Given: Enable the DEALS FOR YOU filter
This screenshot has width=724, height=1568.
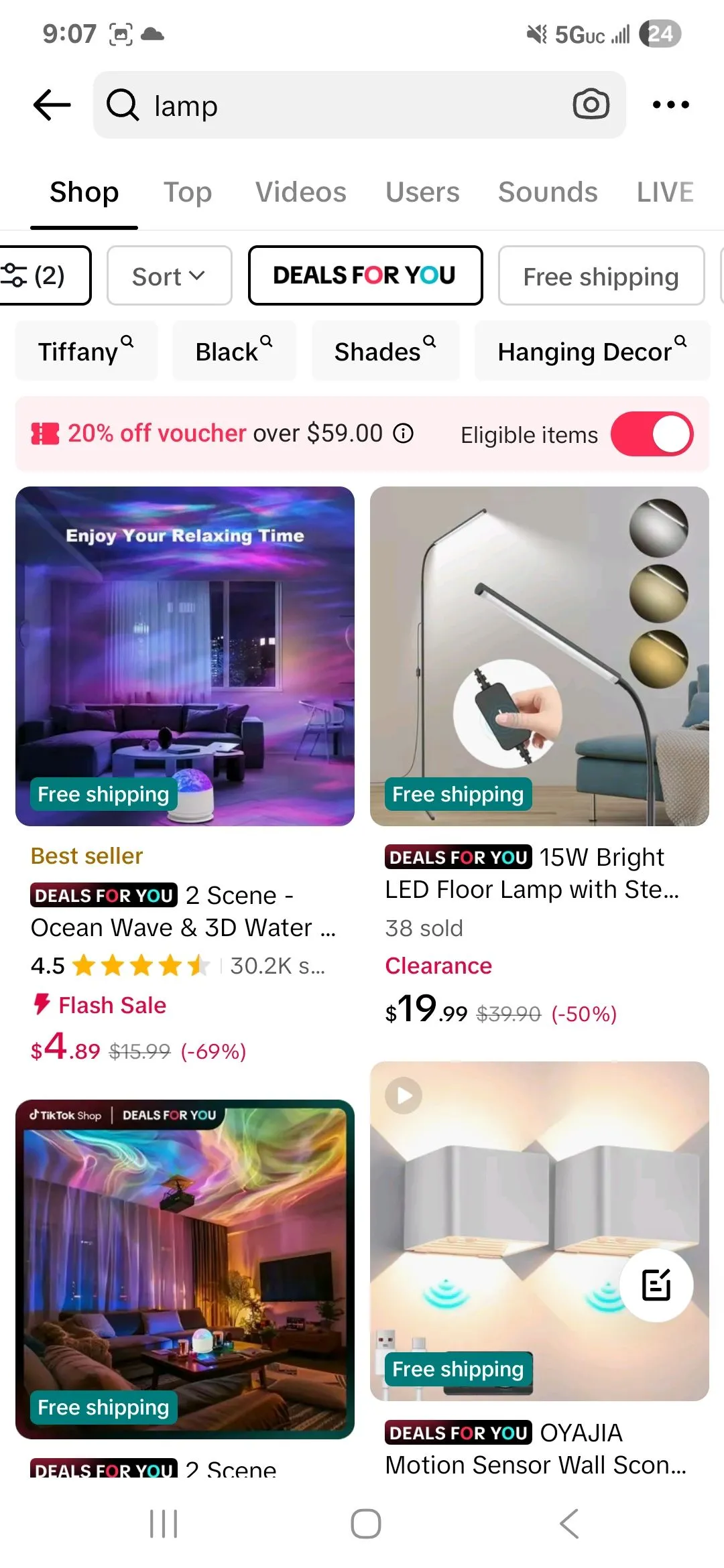Looking at the screenshot, I should (365, 275).
